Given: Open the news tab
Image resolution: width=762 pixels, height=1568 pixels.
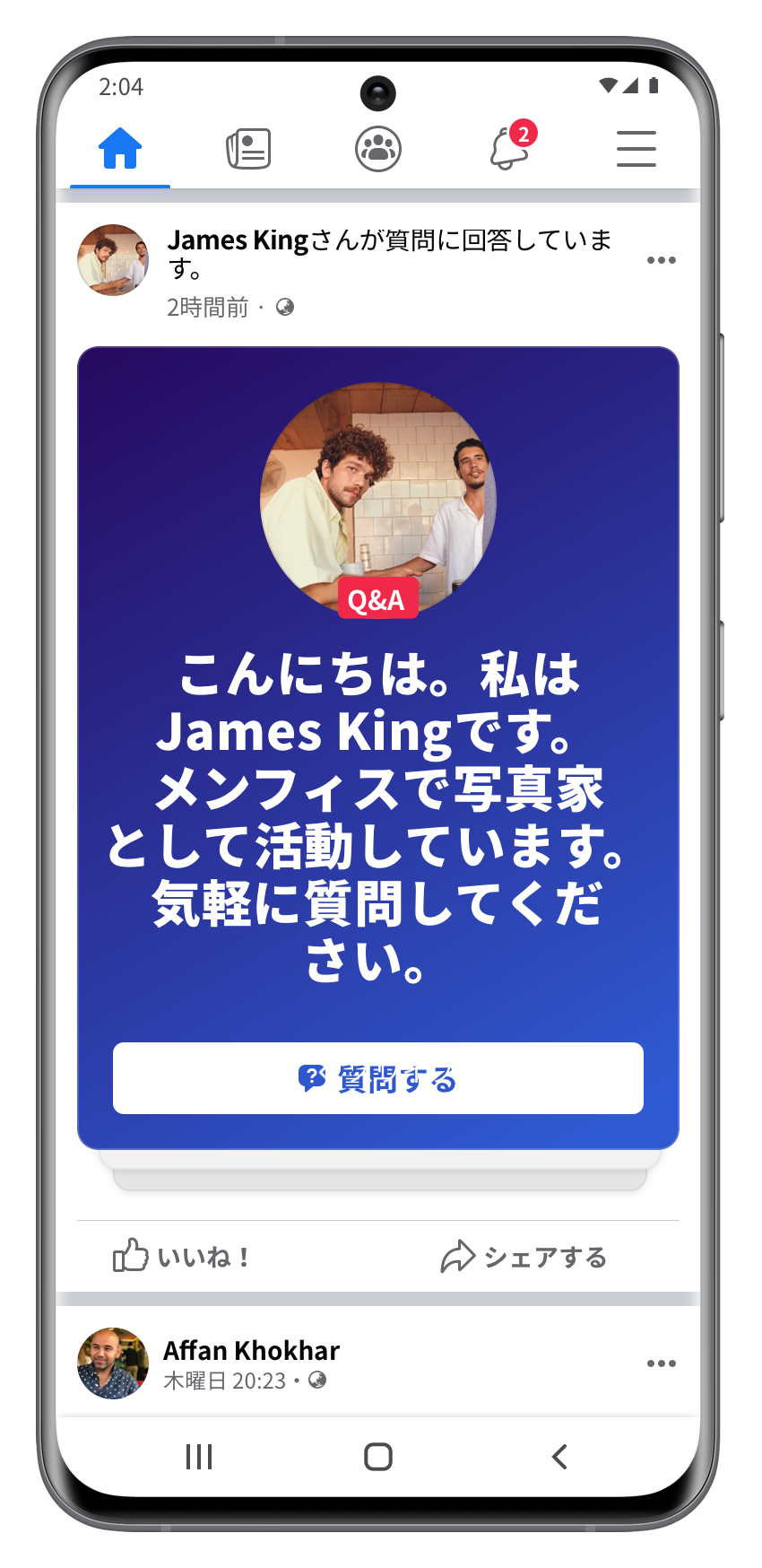Looking at the screenshot, I should click(248, 149).
